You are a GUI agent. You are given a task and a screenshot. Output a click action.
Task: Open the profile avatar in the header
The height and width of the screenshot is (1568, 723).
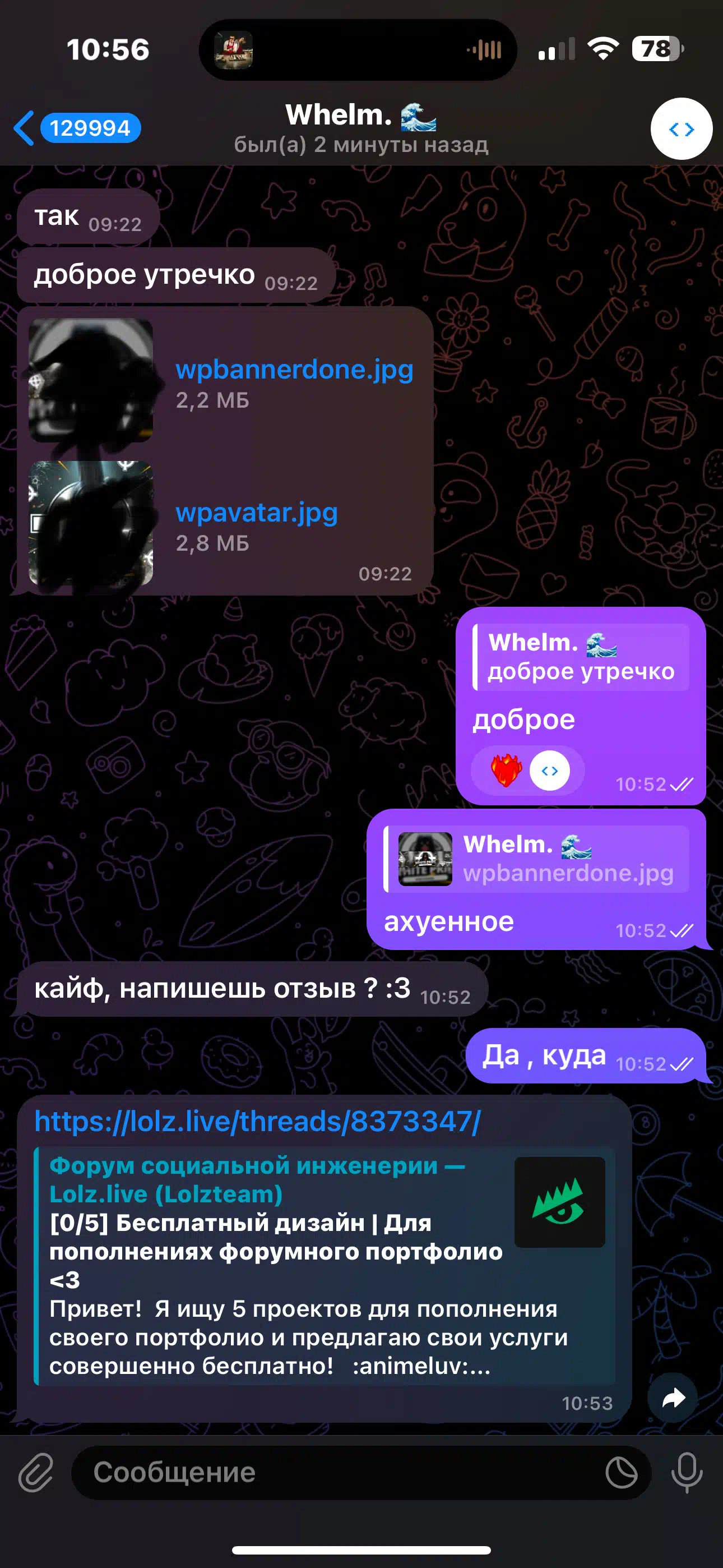coord(681,128)
